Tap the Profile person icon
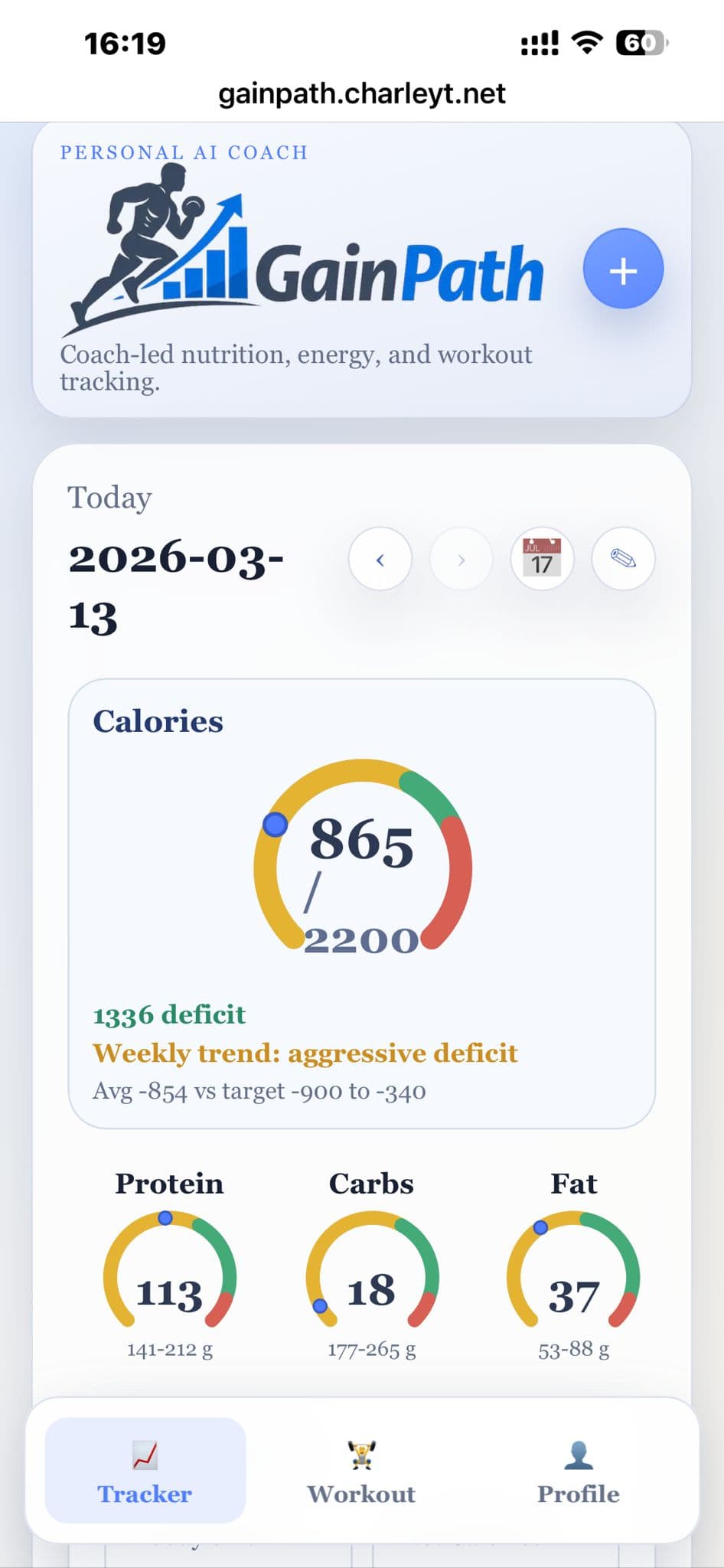This screenshot has height=1568, width=724. pyautogui.click(x=579, y=1453)
